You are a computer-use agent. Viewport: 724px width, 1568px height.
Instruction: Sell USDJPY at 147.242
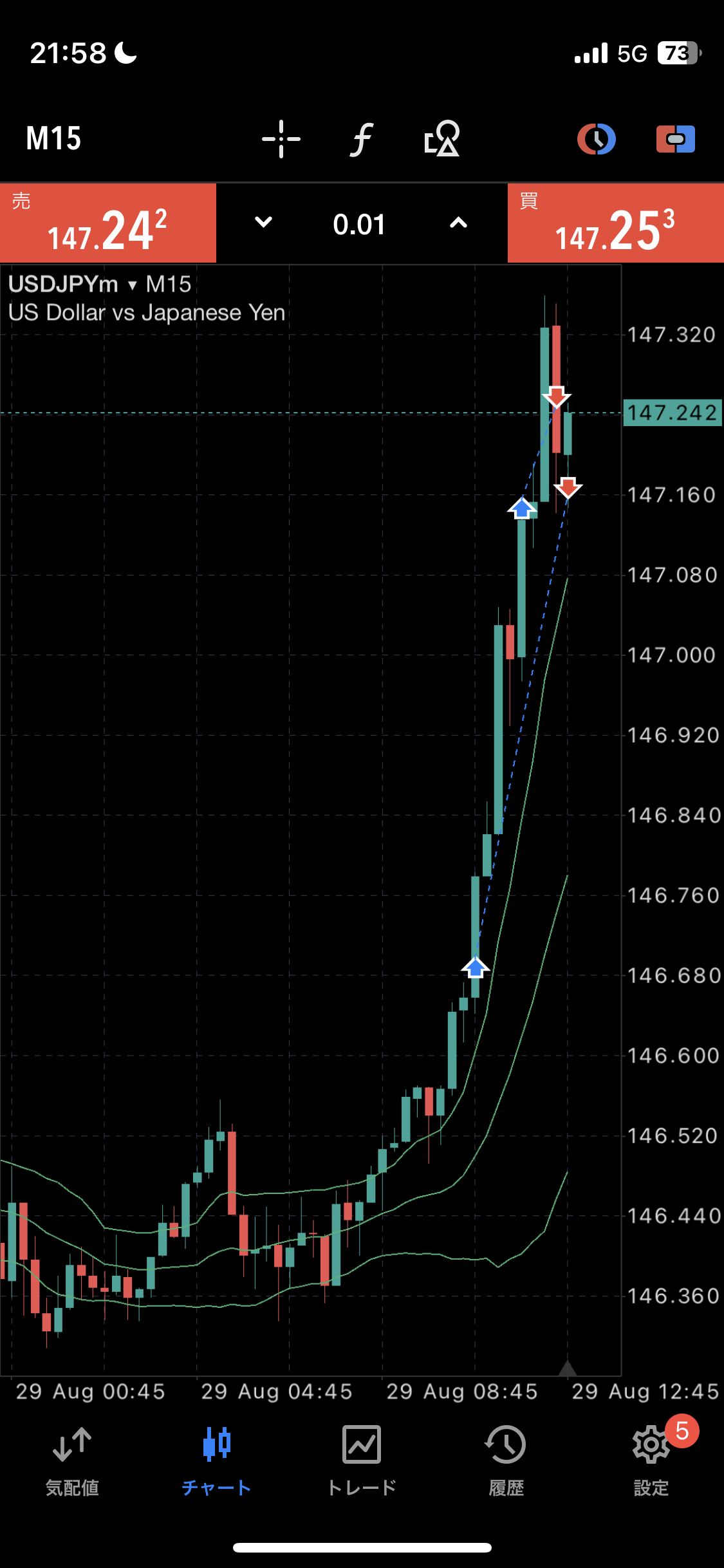pos(108,224)
